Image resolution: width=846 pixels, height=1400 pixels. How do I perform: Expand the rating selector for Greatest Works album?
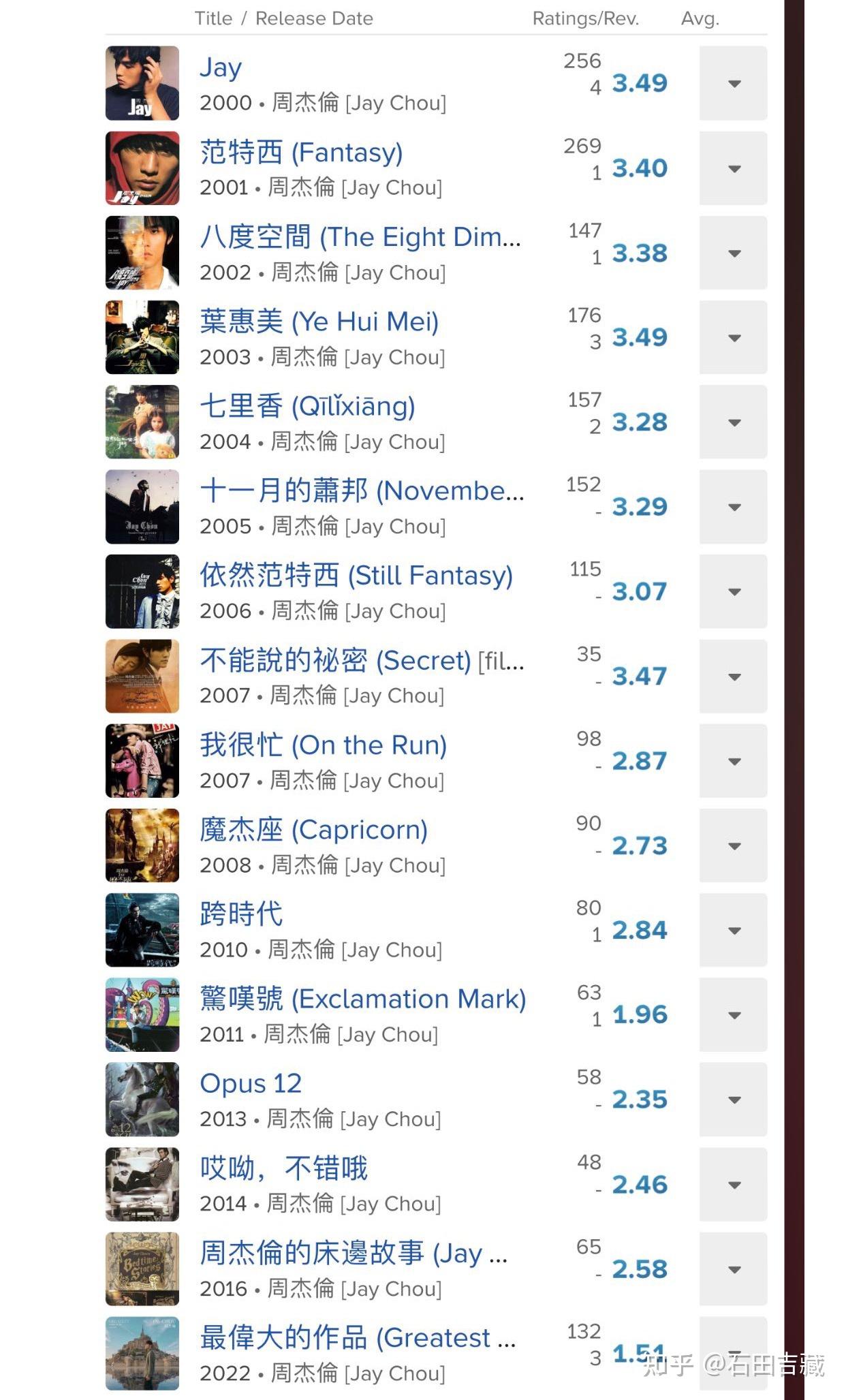(x=733, y=1352)
